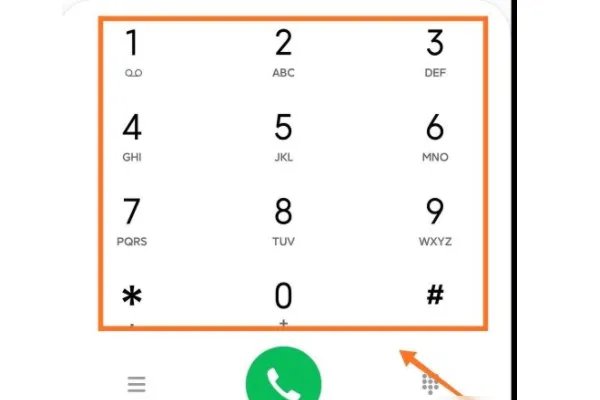The height and width of the screenshot is (400, 600).
Task: Tap the hash key
Action: pos(435,296)
